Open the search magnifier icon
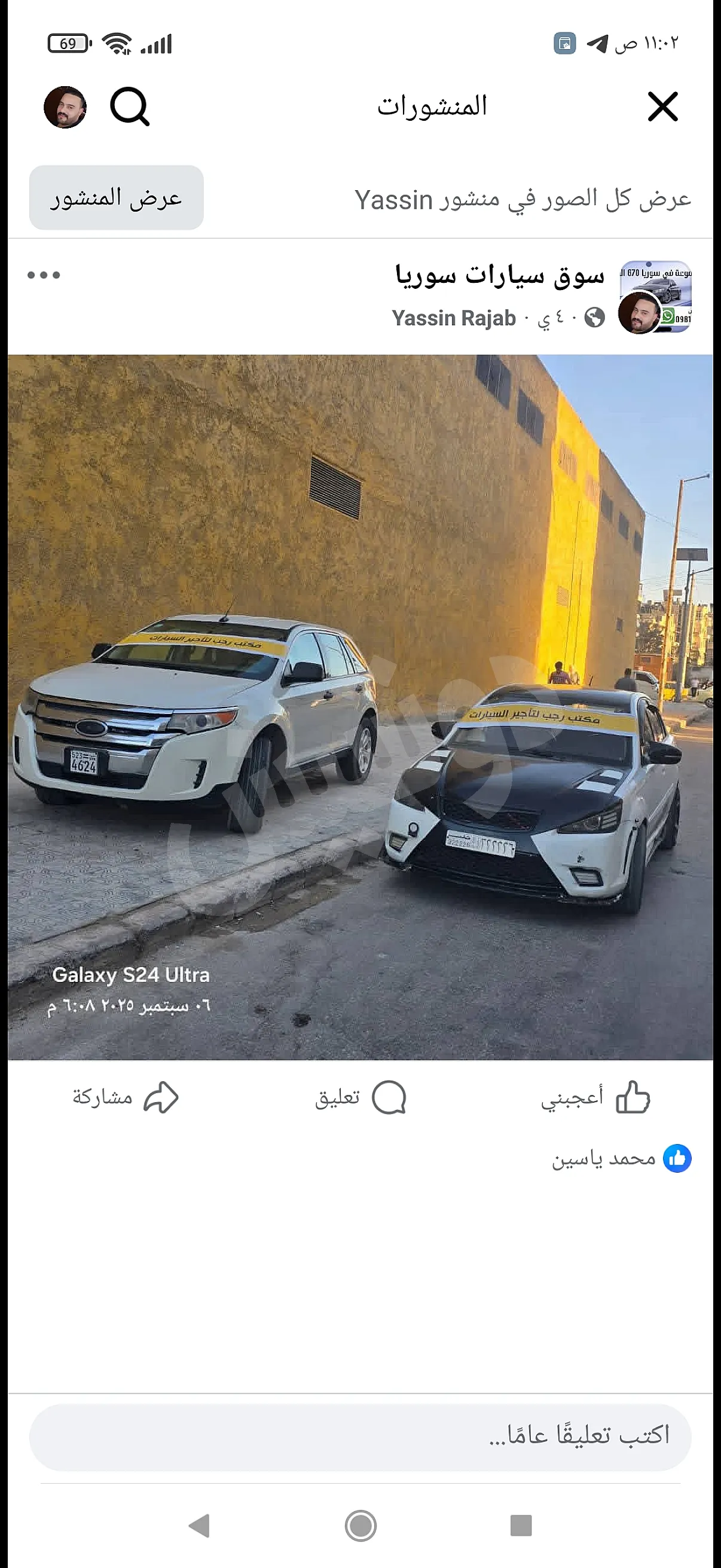 tap(130, 107)
